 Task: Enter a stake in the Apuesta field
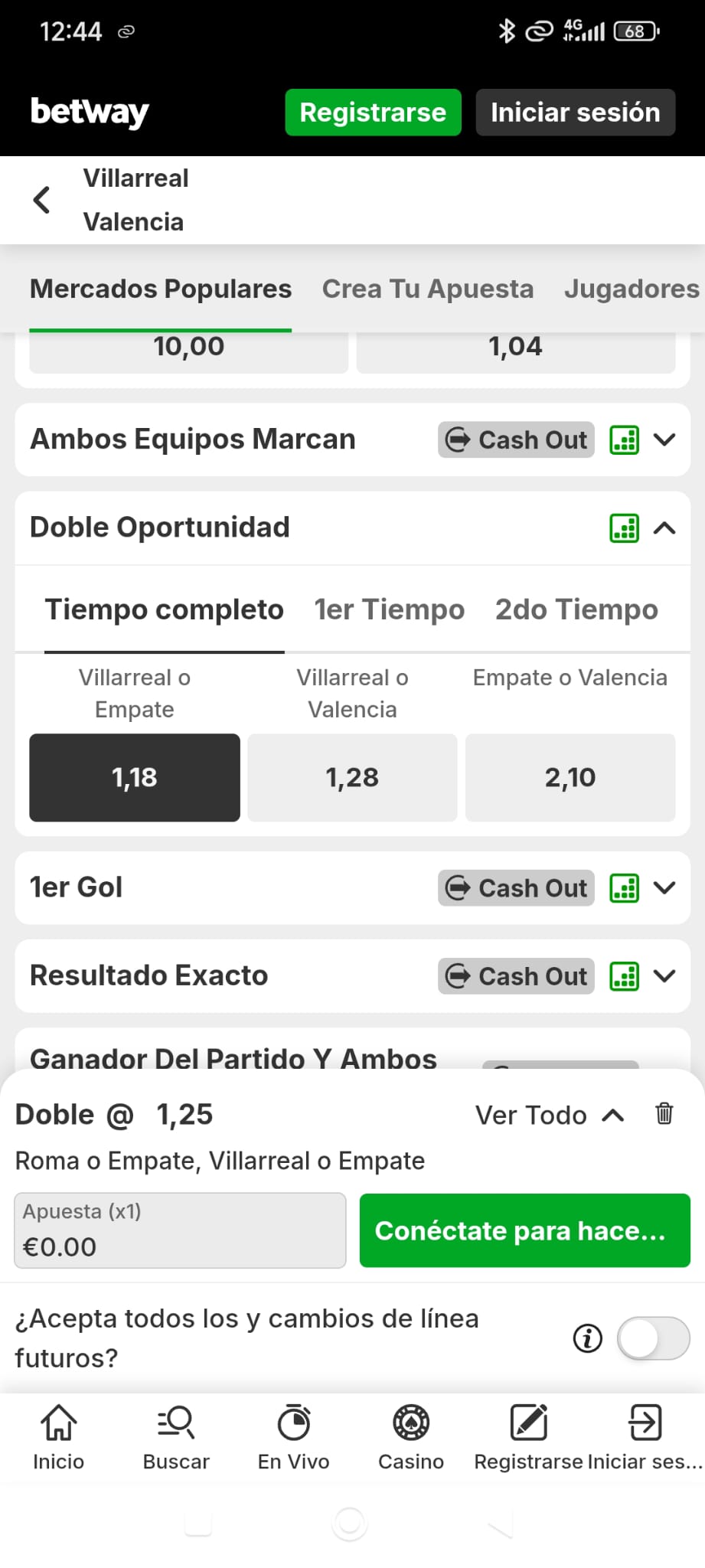[x=180, y=1230]
